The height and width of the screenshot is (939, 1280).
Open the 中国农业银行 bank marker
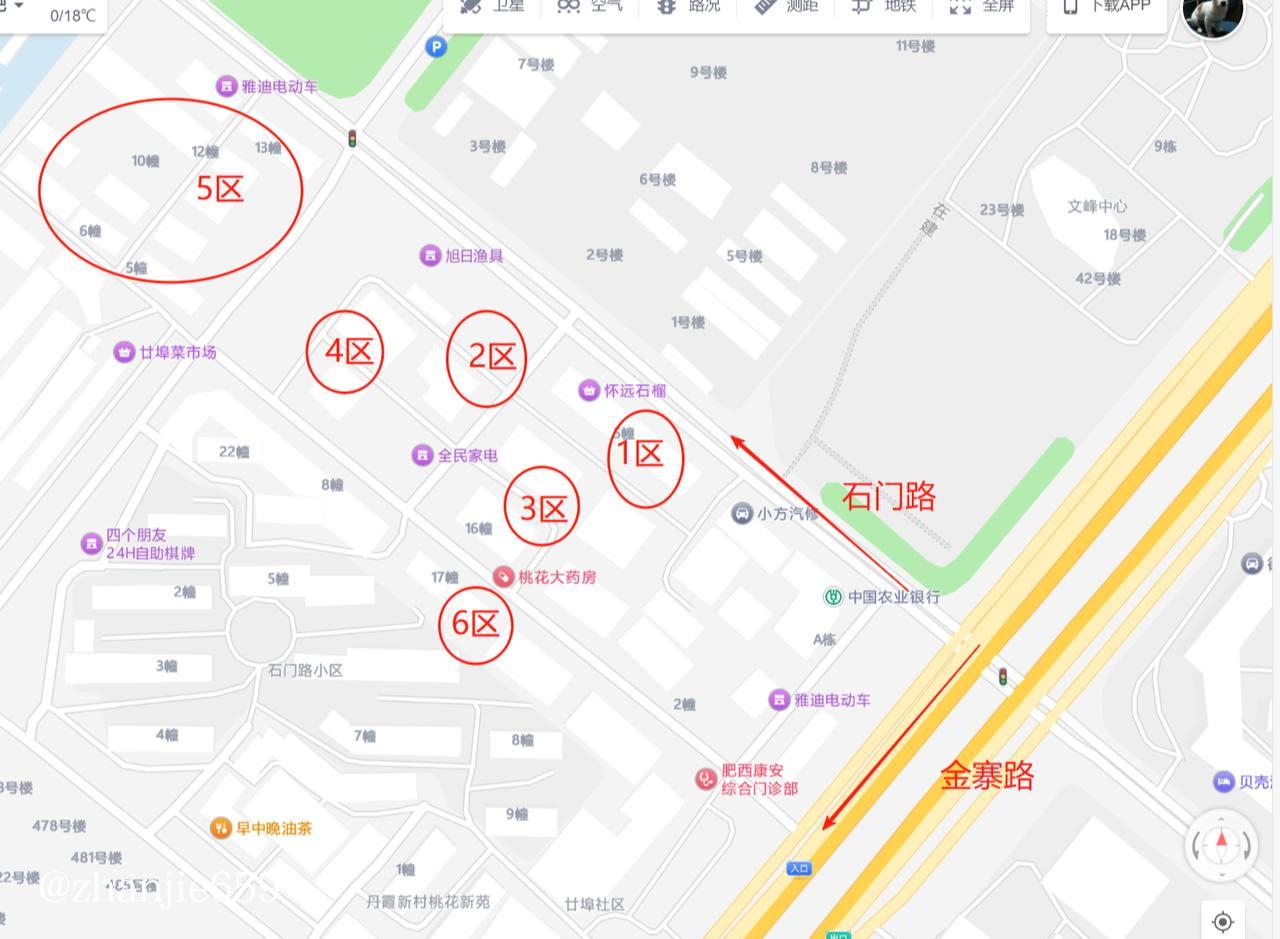[833, 597]
